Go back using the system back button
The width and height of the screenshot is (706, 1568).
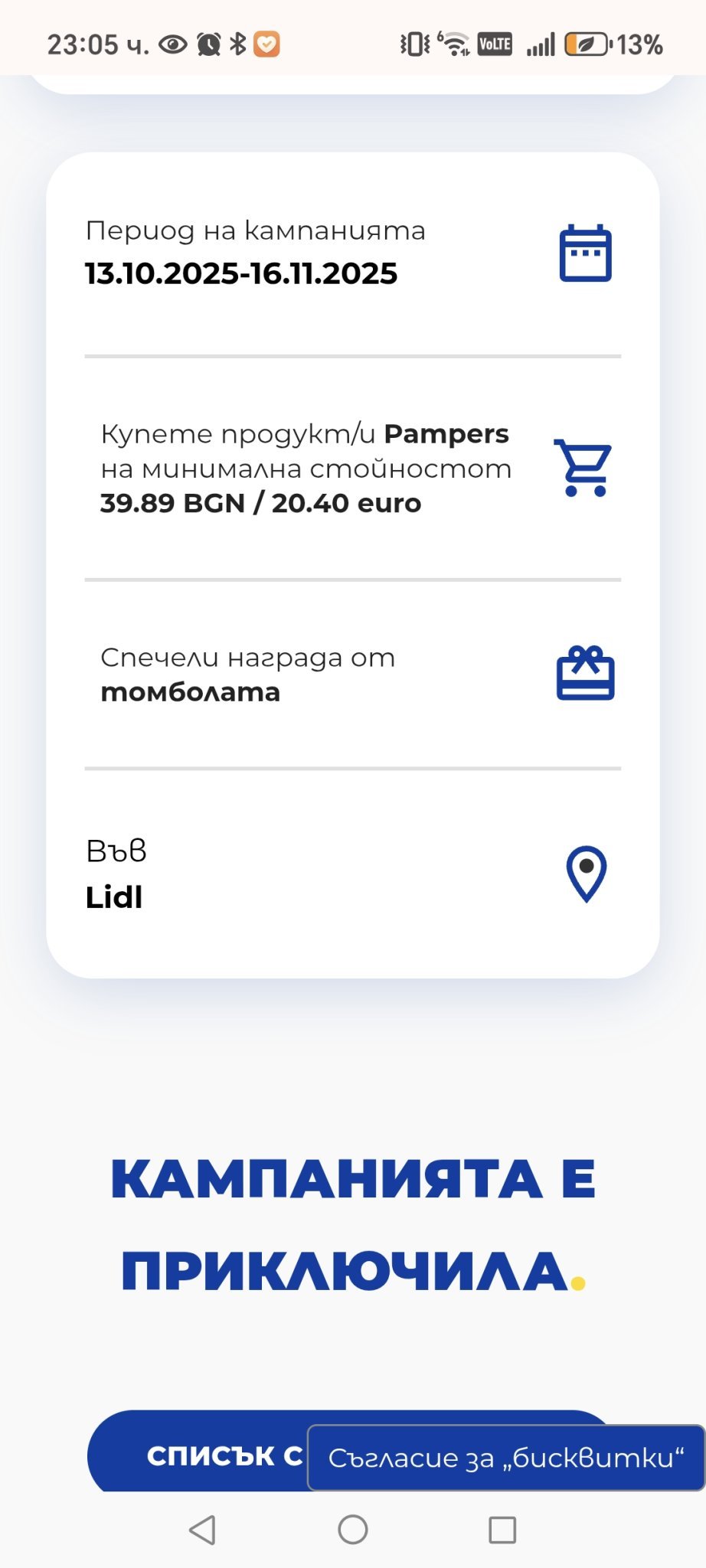[202, 1530]
